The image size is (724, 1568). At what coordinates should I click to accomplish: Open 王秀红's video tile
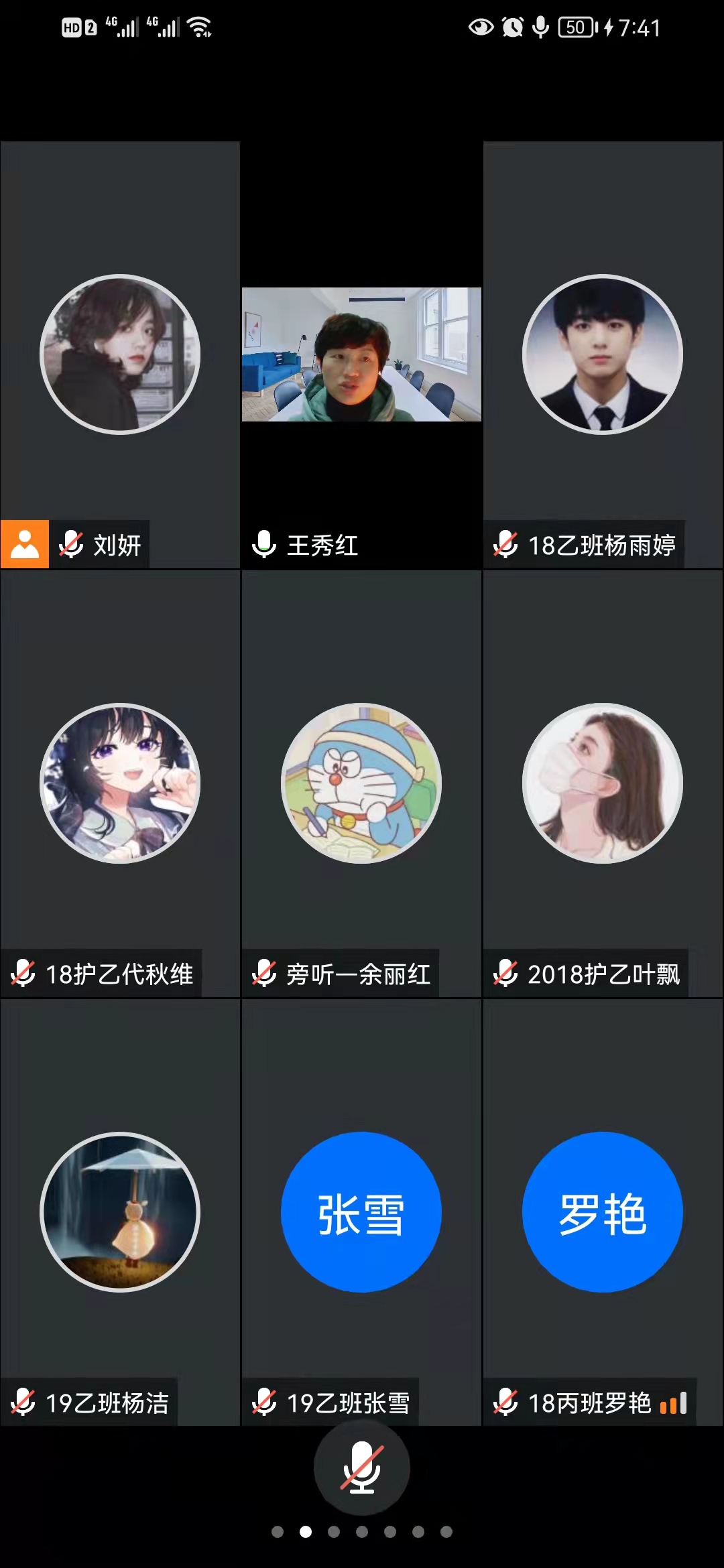click(x=361, y=354)
